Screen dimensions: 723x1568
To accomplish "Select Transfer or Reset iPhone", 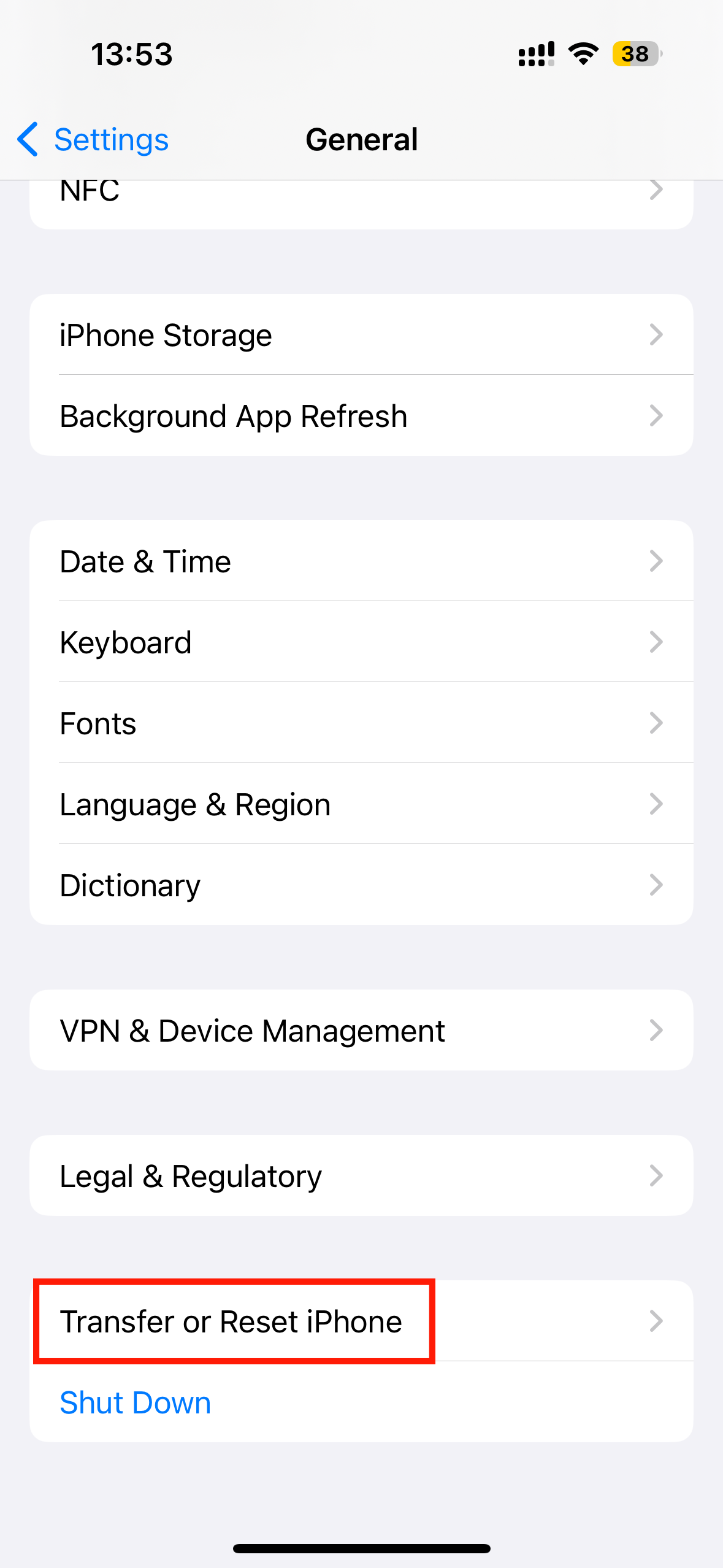I will coord(361,1321).
